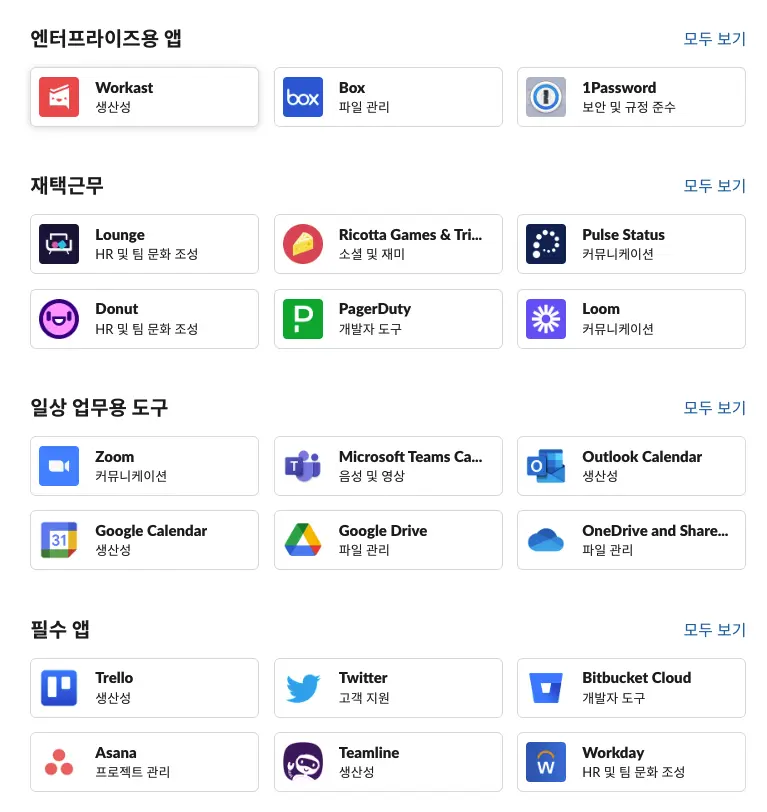Select the 1Password app card
Viewport: 767px width, 812px height.
point(631,97)
